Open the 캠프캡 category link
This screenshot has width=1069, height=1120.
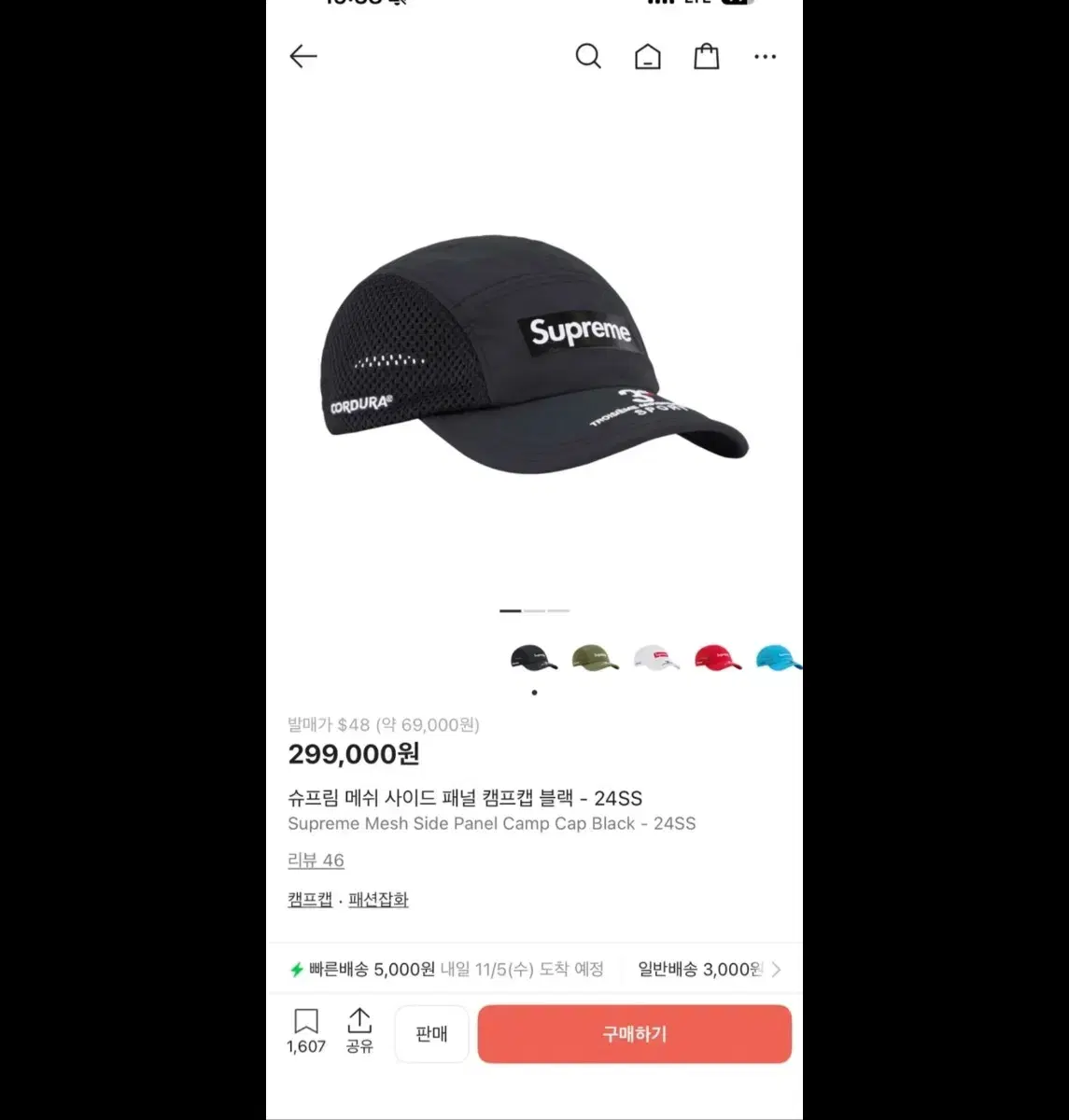coord(311,899)
